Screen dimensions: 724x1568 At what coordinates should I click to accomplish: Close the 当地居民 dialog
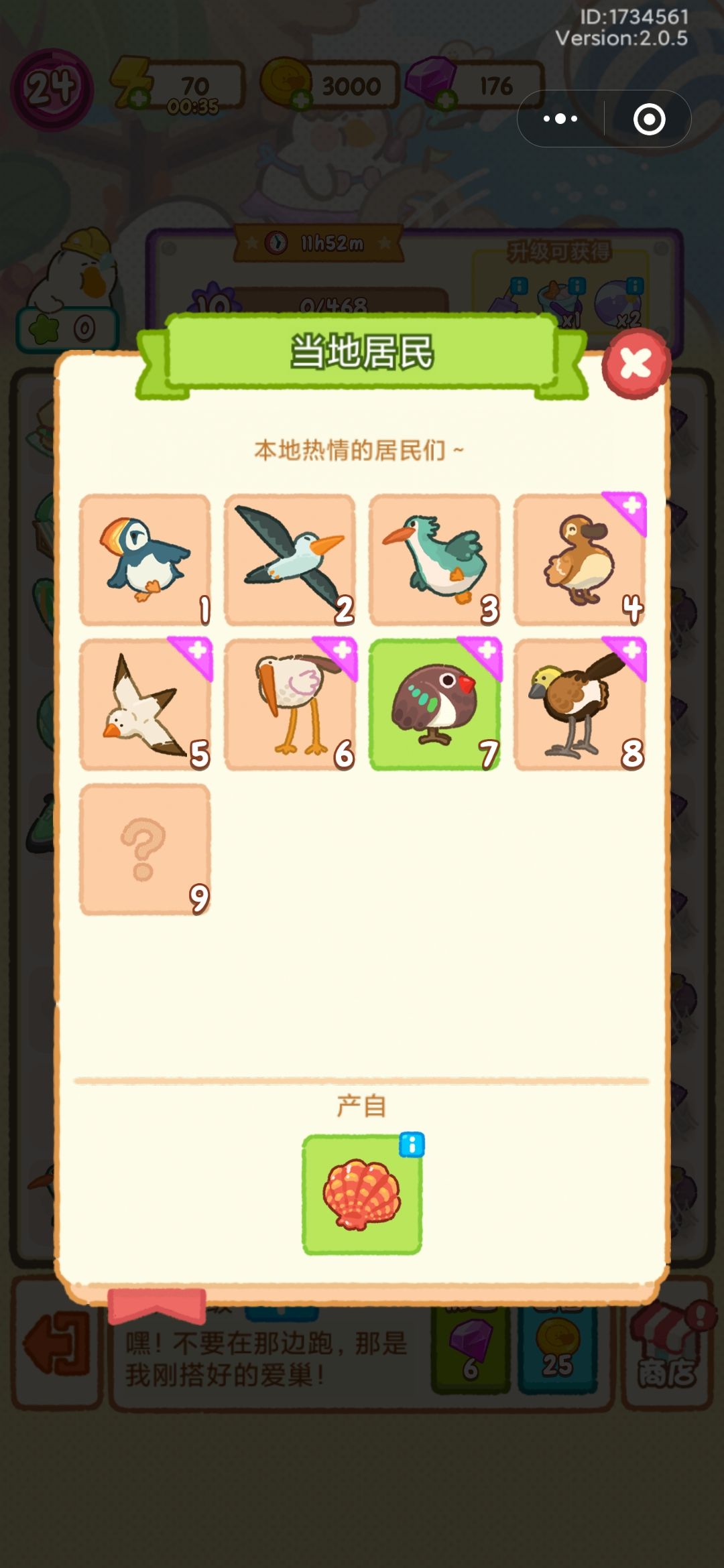tap(636, 364)
